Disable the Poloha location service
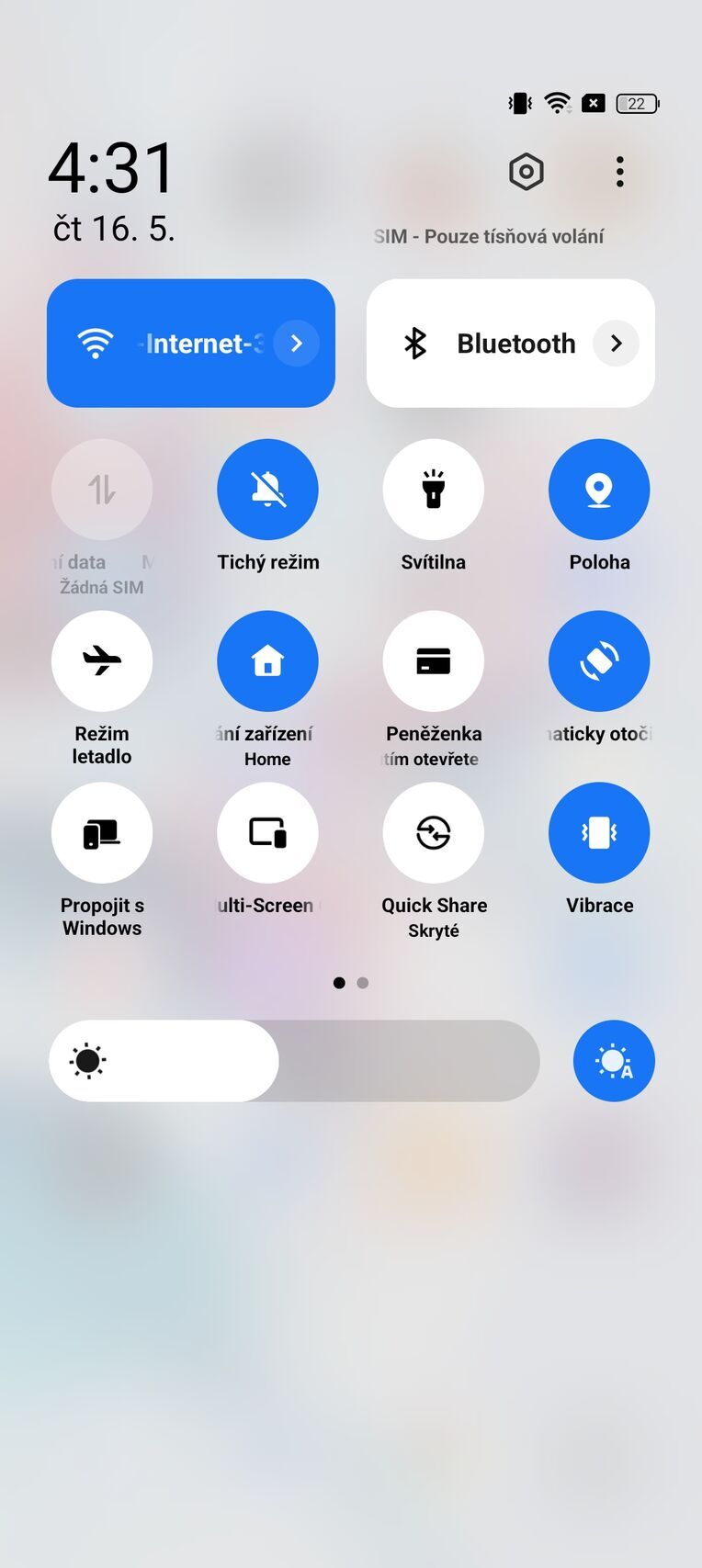 (x=599, y=490)
